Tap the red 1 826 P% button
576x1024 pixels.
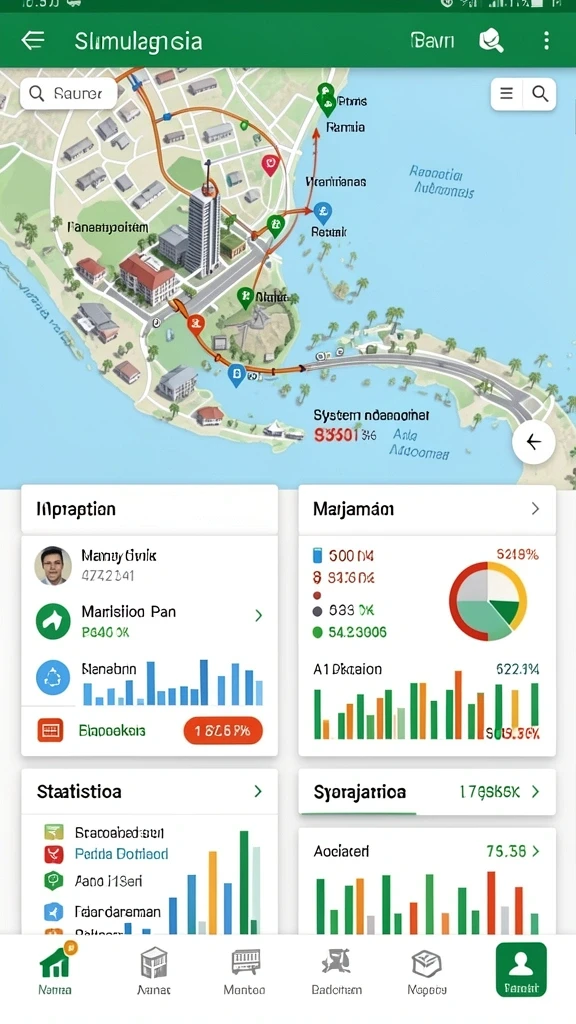[223, 731]
